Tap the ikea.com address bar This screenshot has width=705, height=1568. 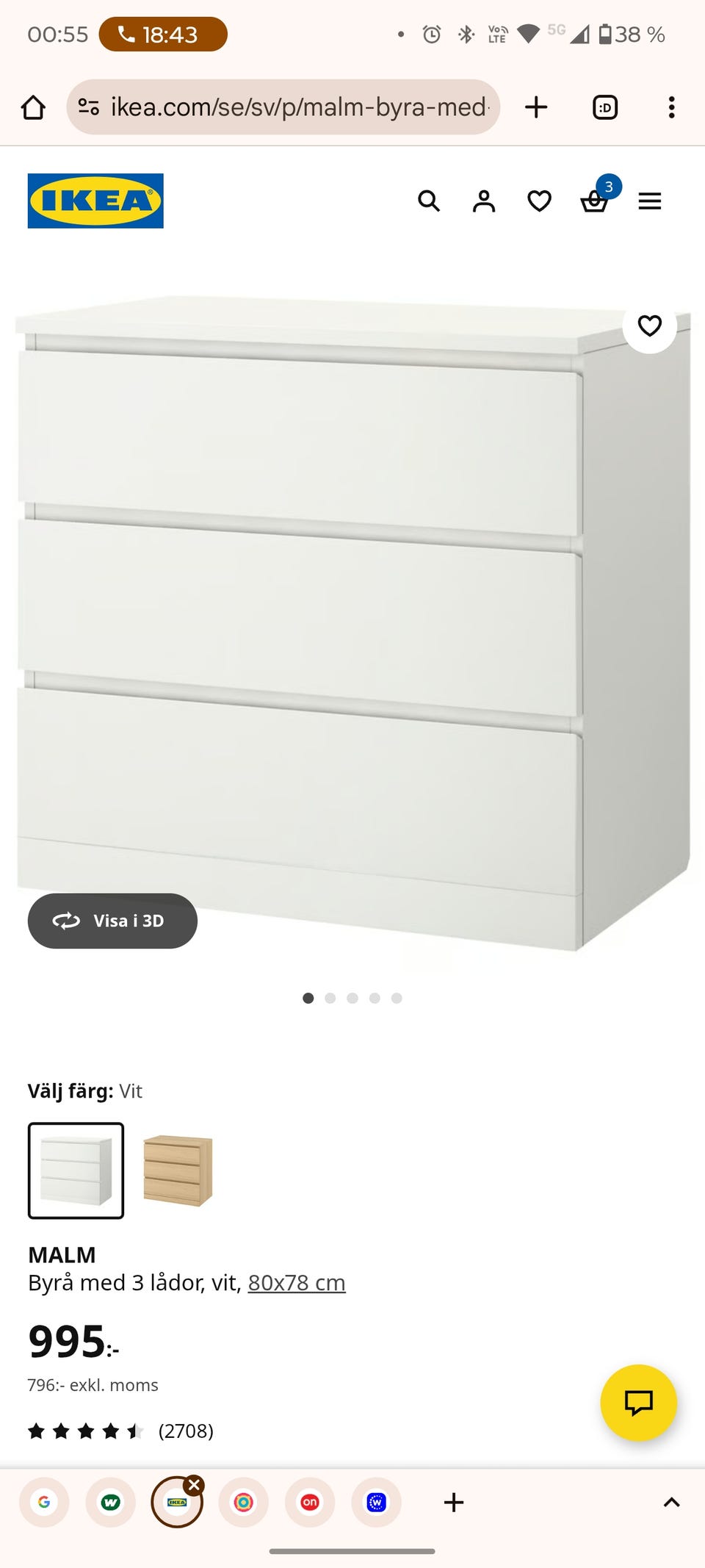pyautogui.click(x=294, y=107)
